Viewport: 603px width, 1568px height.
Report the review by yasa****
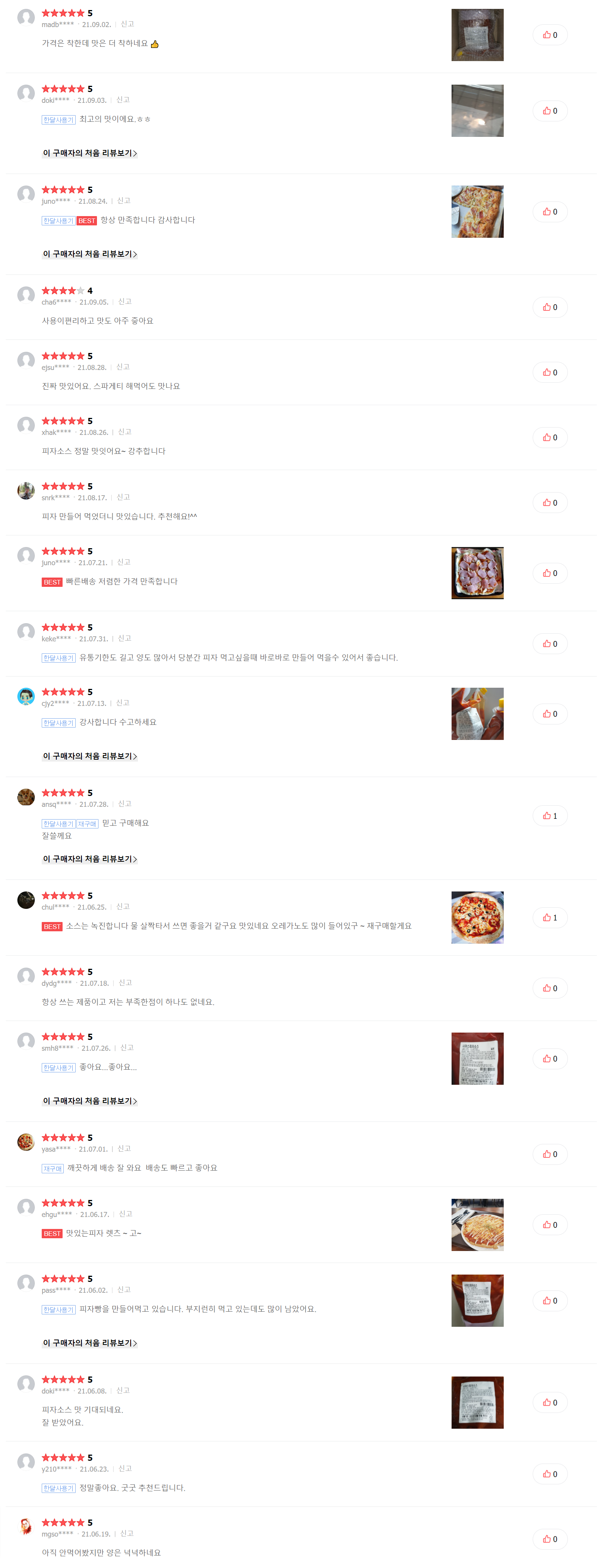coord(124,1149)
